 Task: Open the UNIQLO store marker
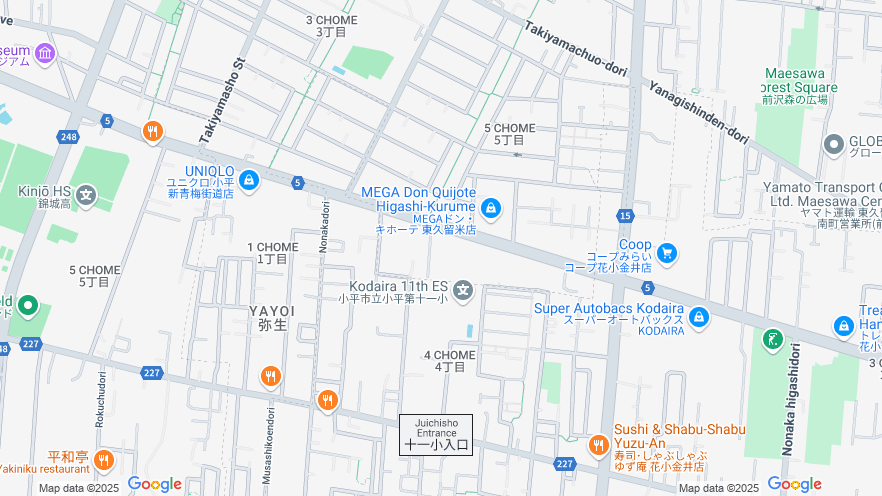pos(249,180)
